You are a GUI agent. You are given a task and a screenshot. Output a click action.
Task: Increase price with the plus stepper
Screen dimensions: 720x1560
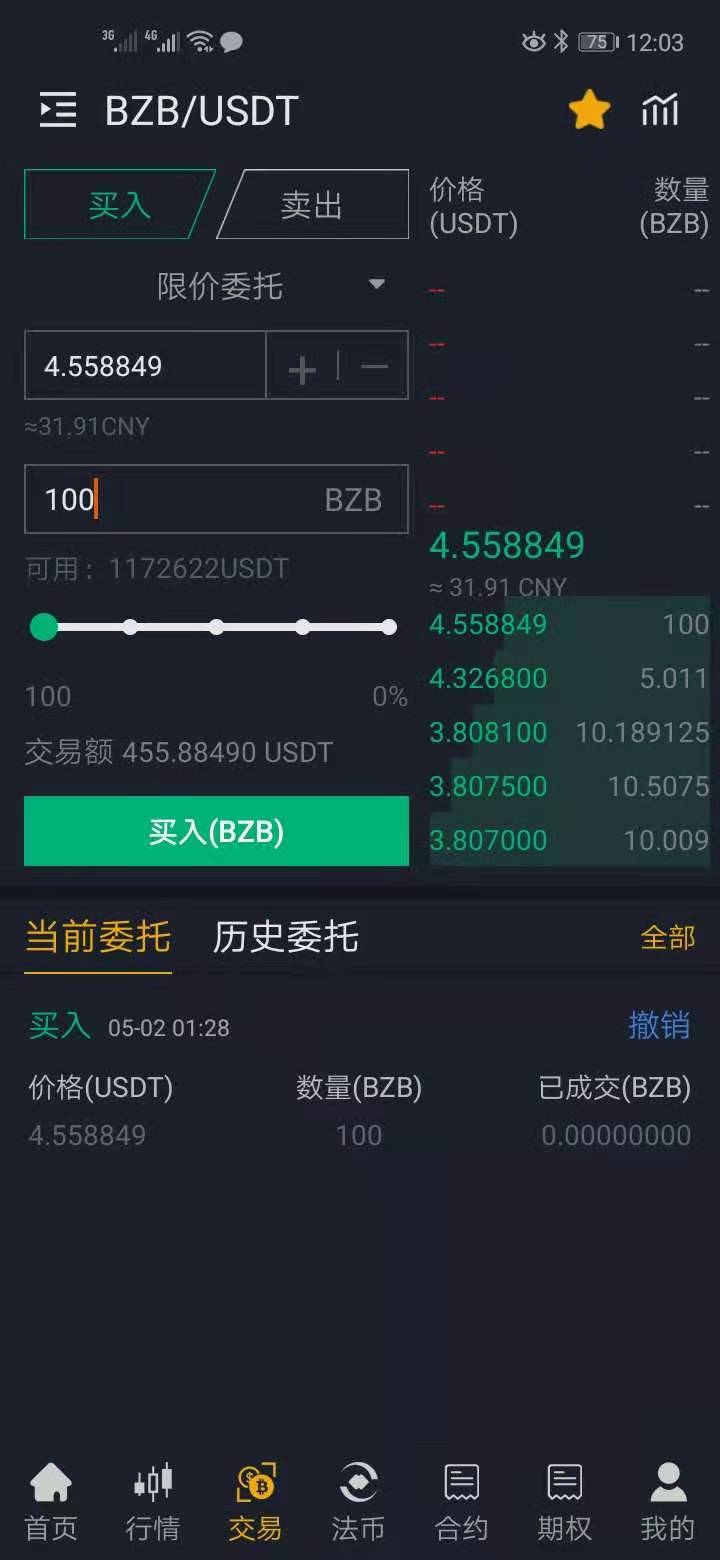[300, 365]
